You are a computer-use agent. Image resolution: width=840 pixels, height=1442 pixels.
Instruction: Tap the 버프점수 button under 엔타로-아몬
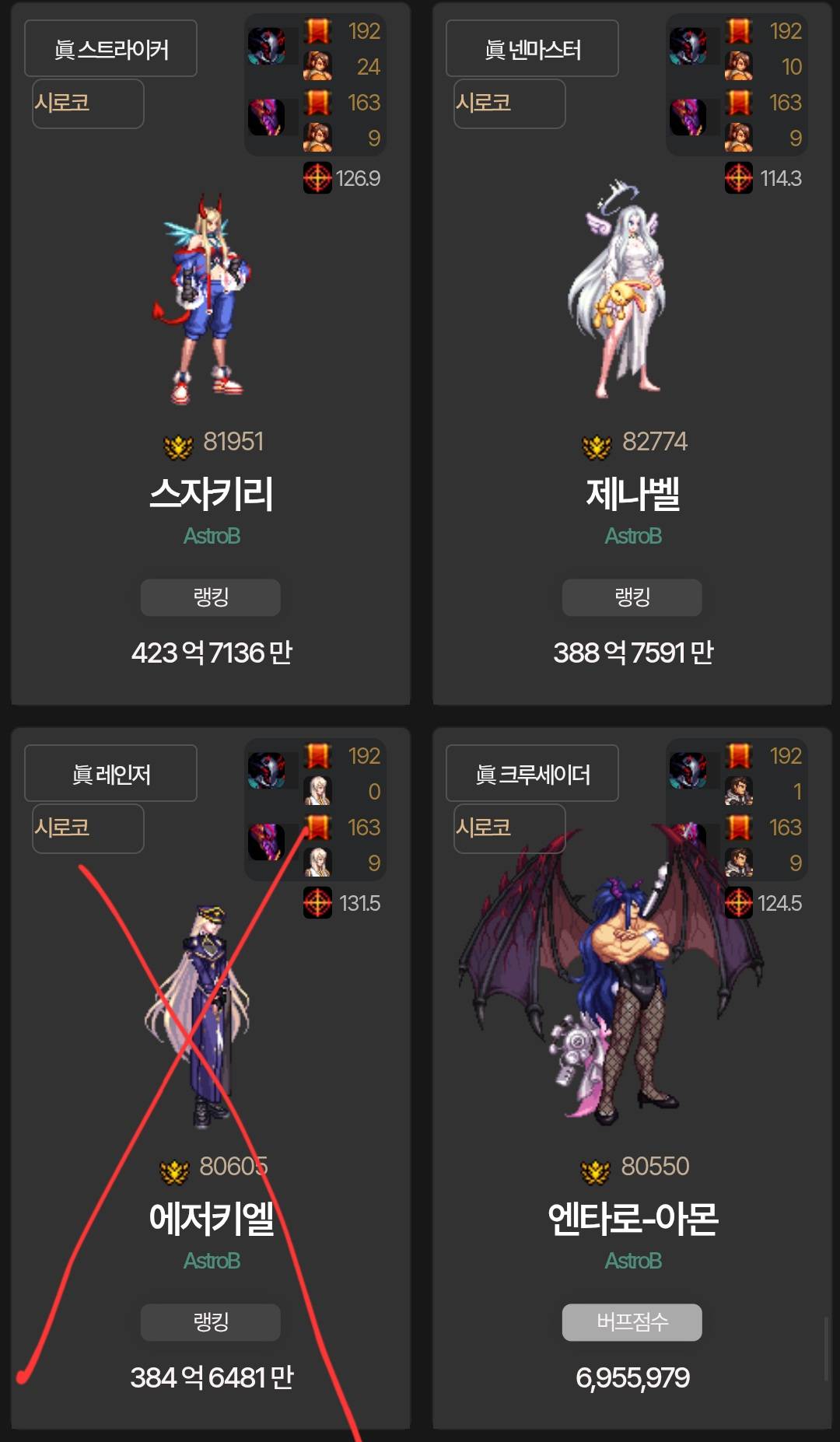coord(632,1322)
